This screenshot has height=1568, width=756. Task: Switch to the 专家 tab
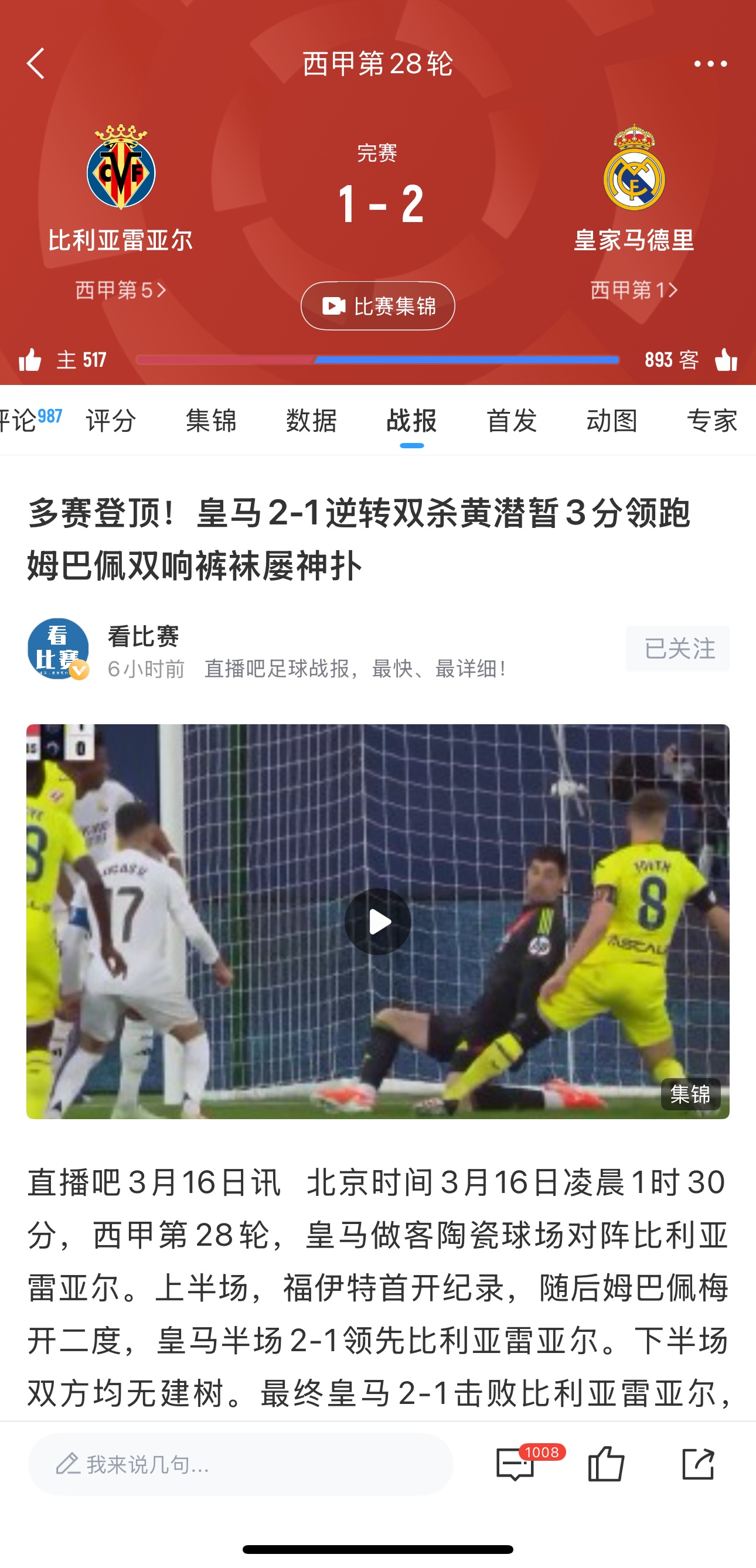711,420
